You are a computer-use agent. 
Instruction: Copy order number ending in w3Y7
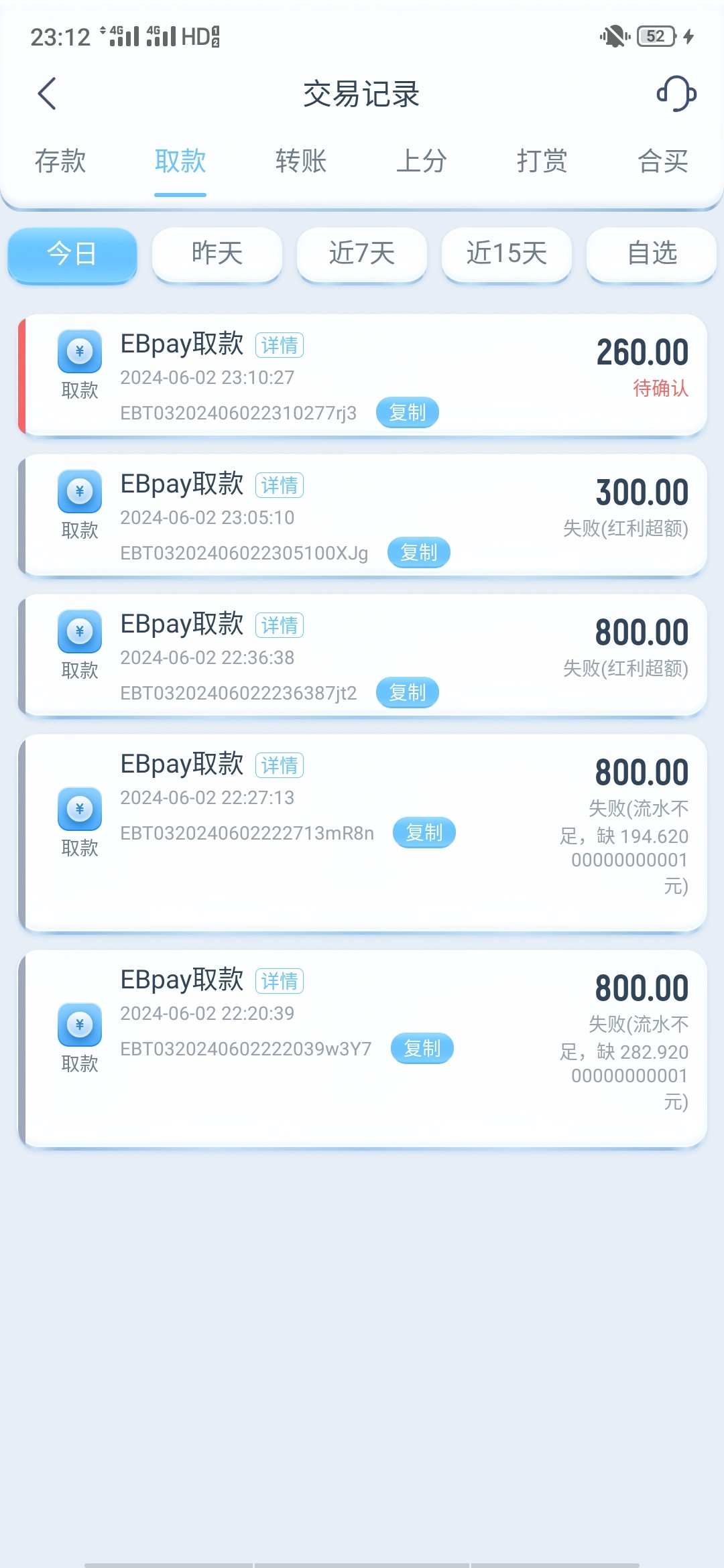pyautogui.click(x=422, y=1047)
